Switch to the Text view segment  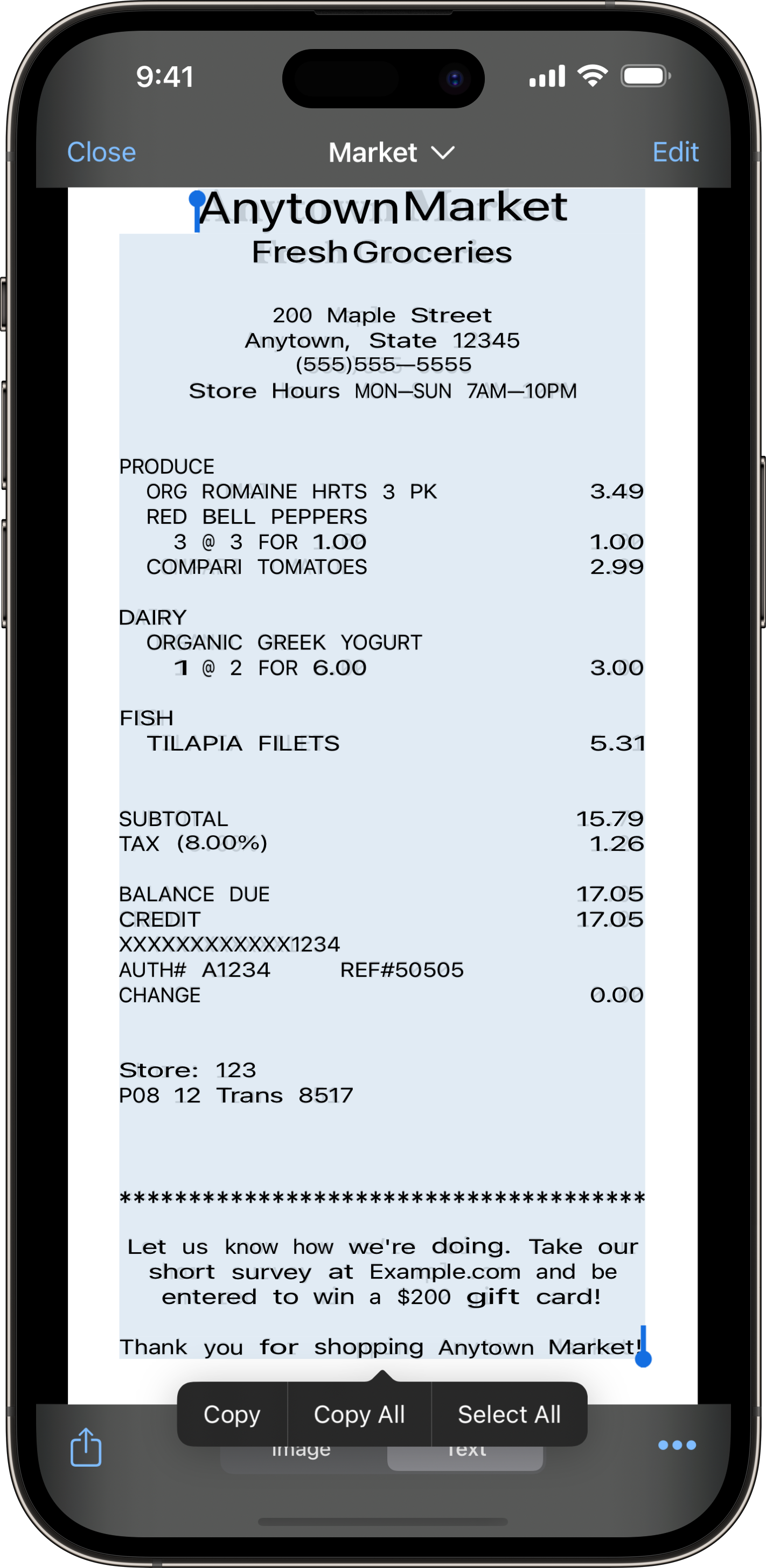click(466, 1460)
